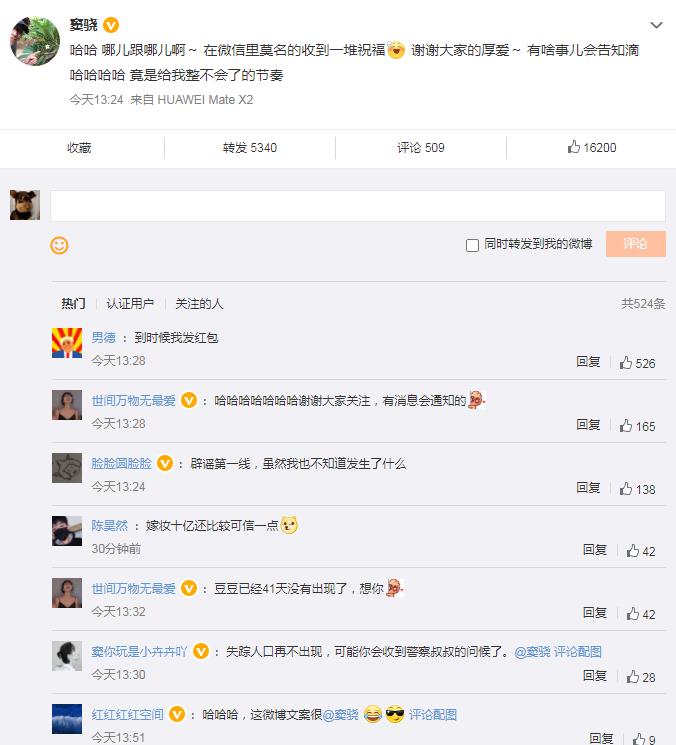
Task: Open 脸脸圆脸脸's profile name
Action: tap(121, 463)
